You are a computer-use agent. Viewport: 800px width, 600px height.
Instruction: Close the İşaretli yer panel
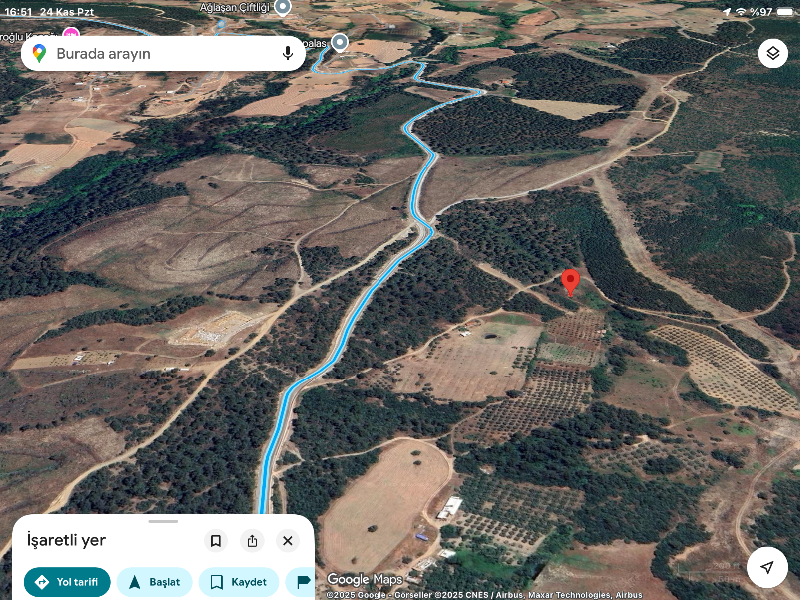click(288, 541)
